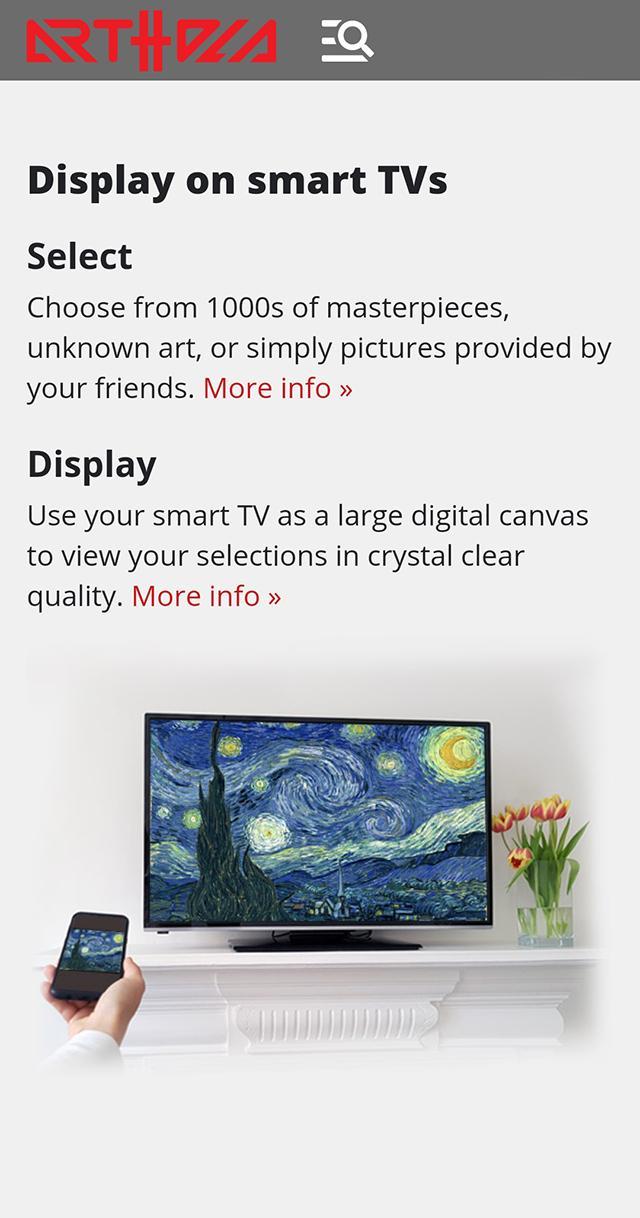This screenshot has height=1218, width=640.
Task: Follow the More info link under Display
Action: coord(206,596)
